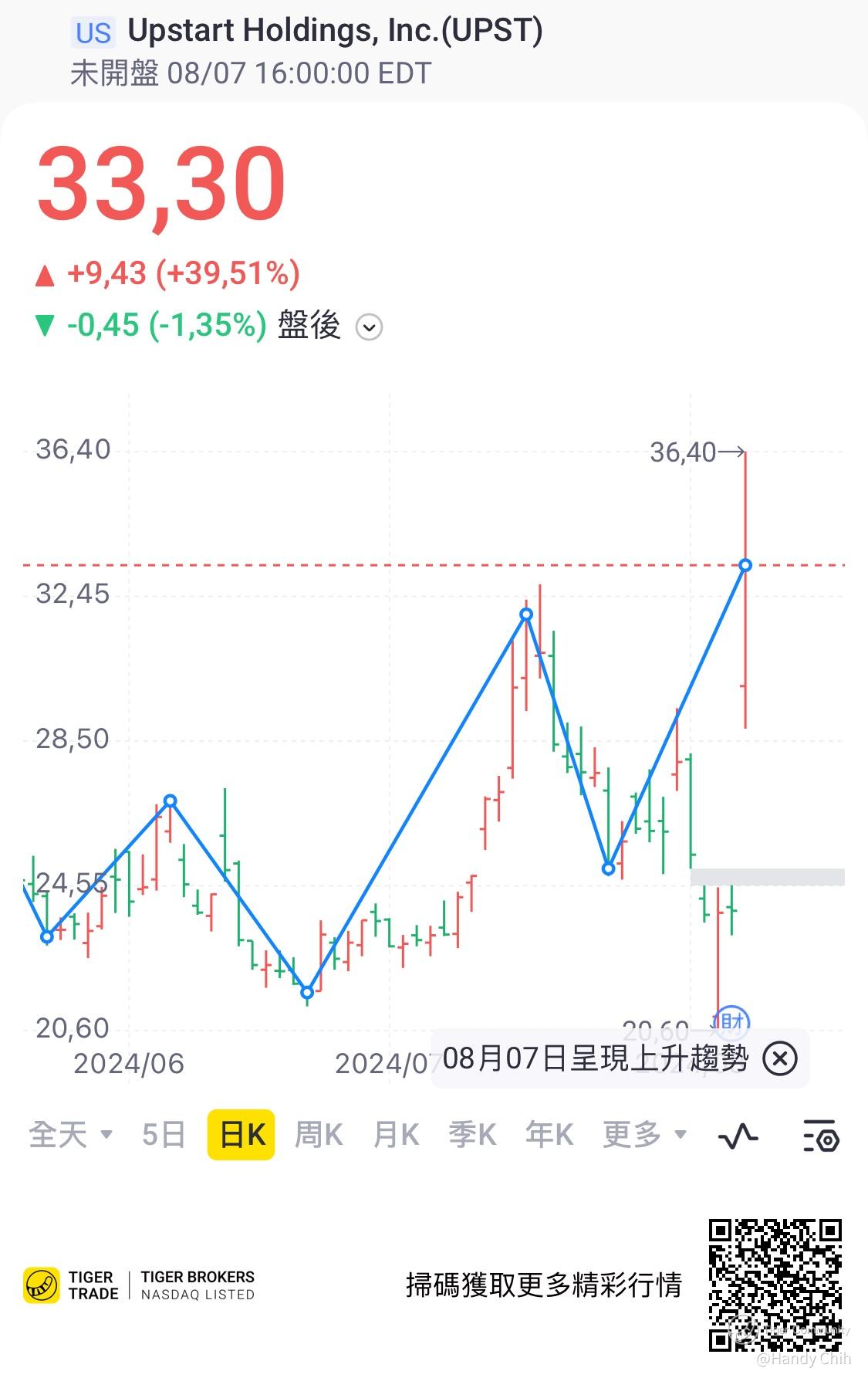The width and height of the screenshot is (868, 1378).
Task: Switch to the 月K chart
Action: click(396, 1135)
